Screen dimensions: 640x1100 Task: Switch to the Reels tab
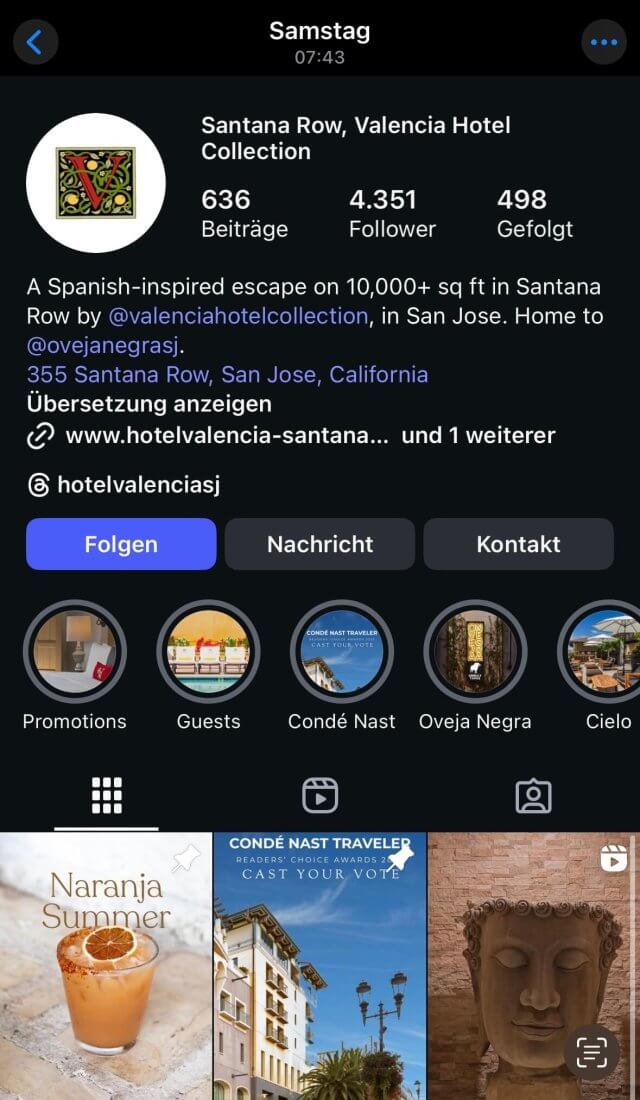[320, 796]
